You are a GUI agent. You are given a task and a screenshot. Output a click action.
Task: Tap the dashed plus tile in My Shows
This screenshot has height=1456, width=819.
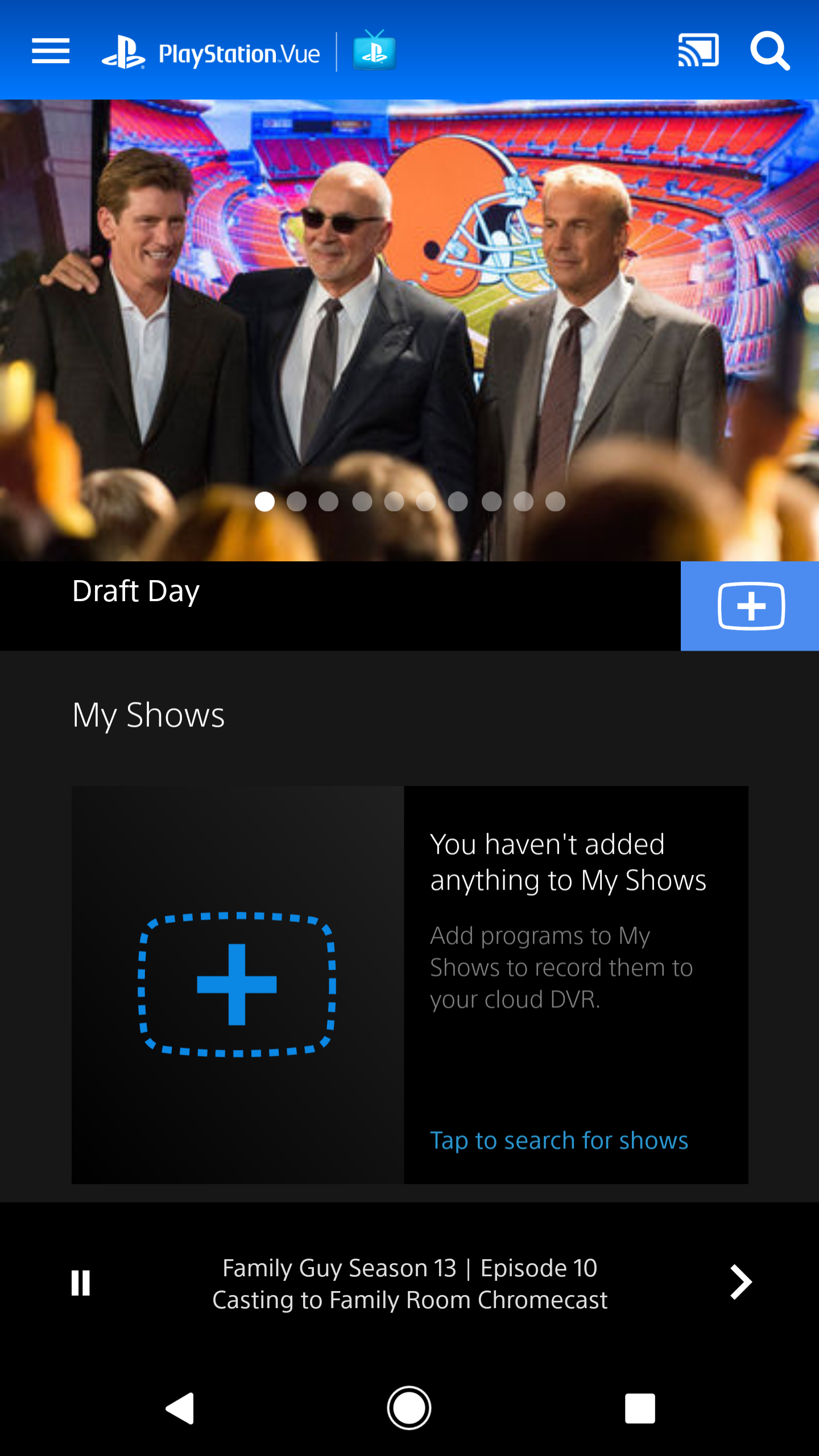[x=237, y=984]
